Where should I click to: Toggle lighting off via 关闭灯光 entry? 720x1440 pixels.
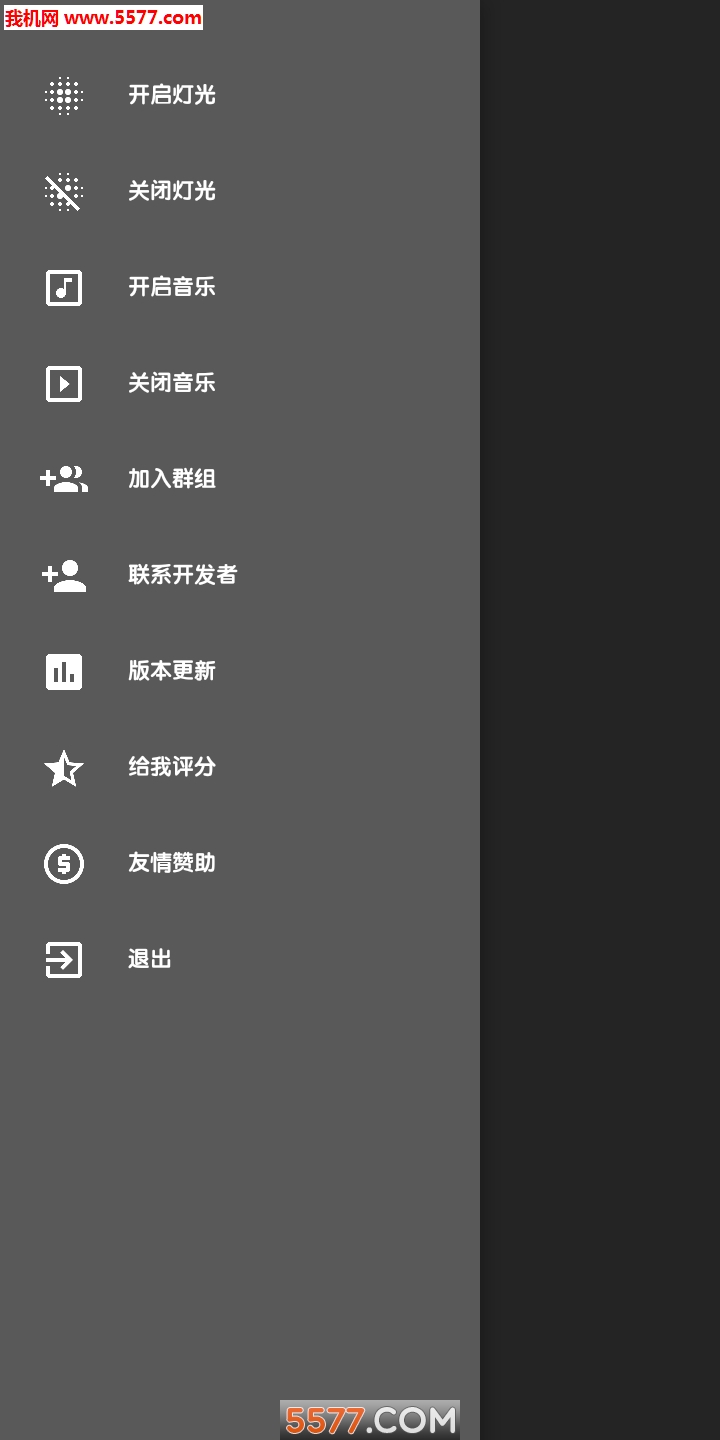tap(172, 191)
